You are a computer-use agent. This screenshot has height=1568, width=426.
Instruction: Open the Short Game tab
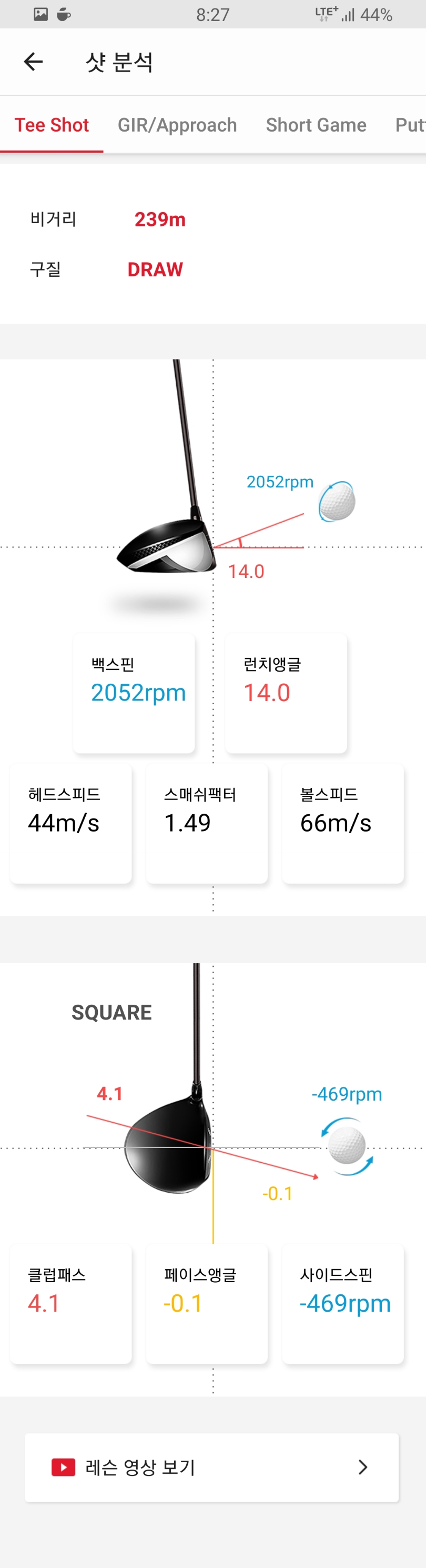[316, 125]
